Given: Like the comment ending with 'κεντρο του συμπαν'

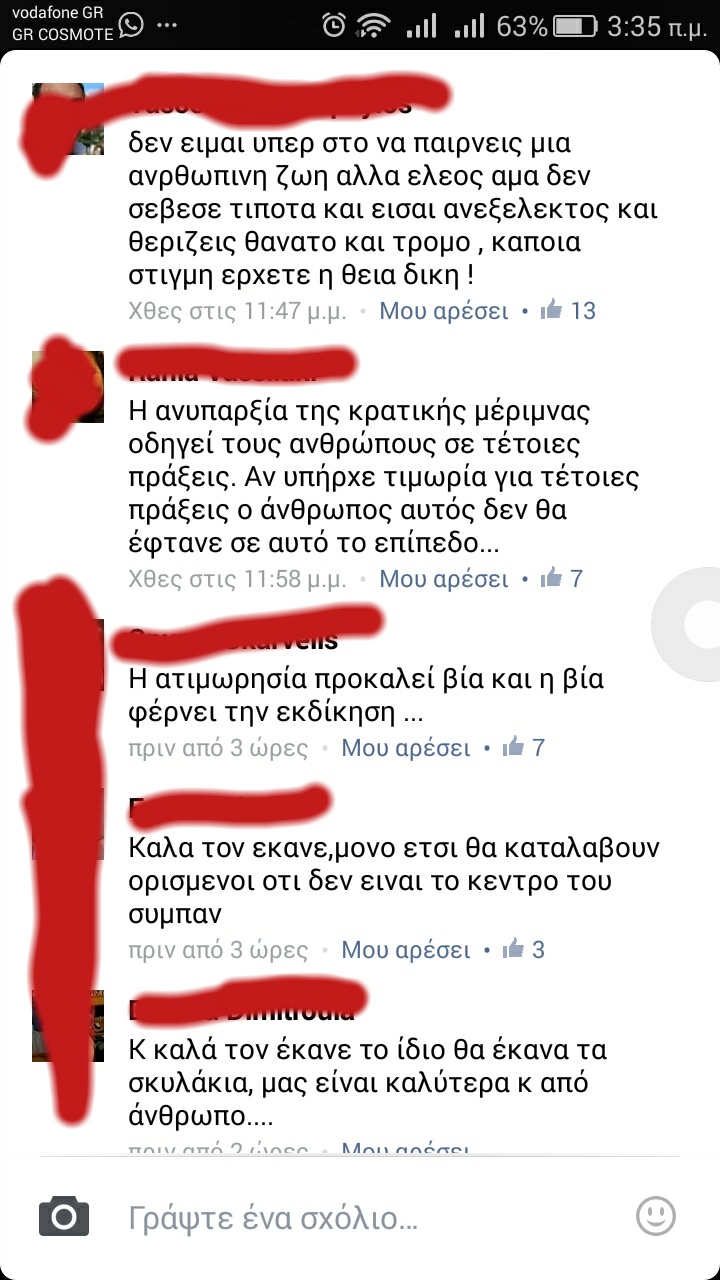Looking at the screenshot, I should tap(405, 950).
